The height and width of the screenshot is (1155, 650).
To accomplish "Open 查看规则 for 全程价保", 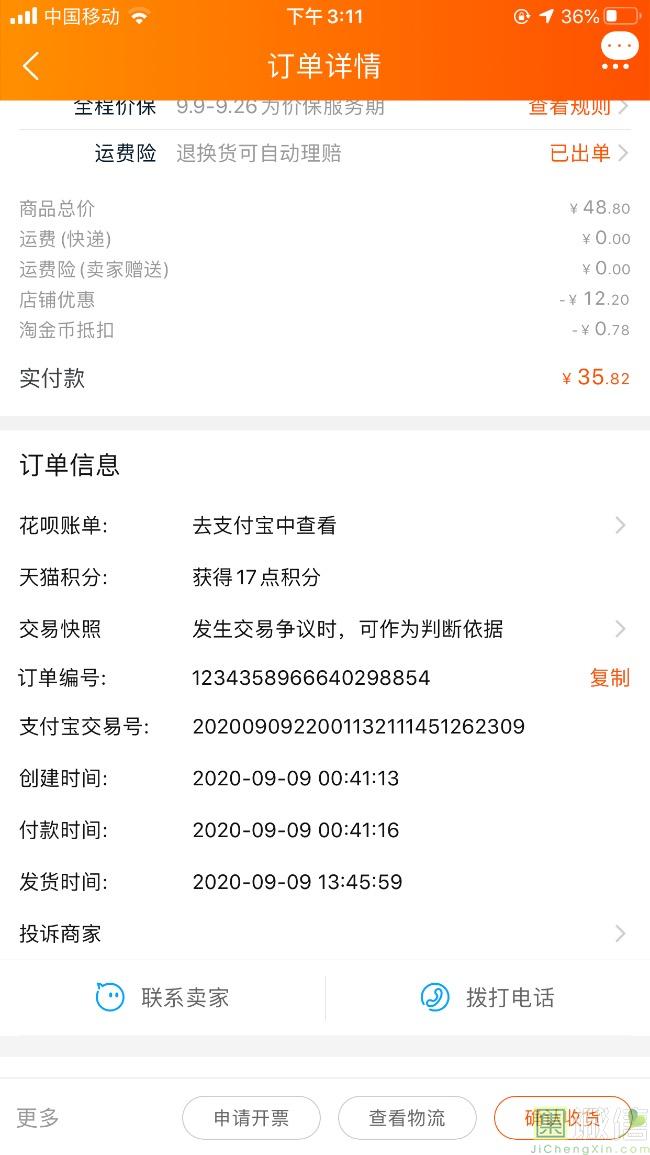I will coord(579,108).
